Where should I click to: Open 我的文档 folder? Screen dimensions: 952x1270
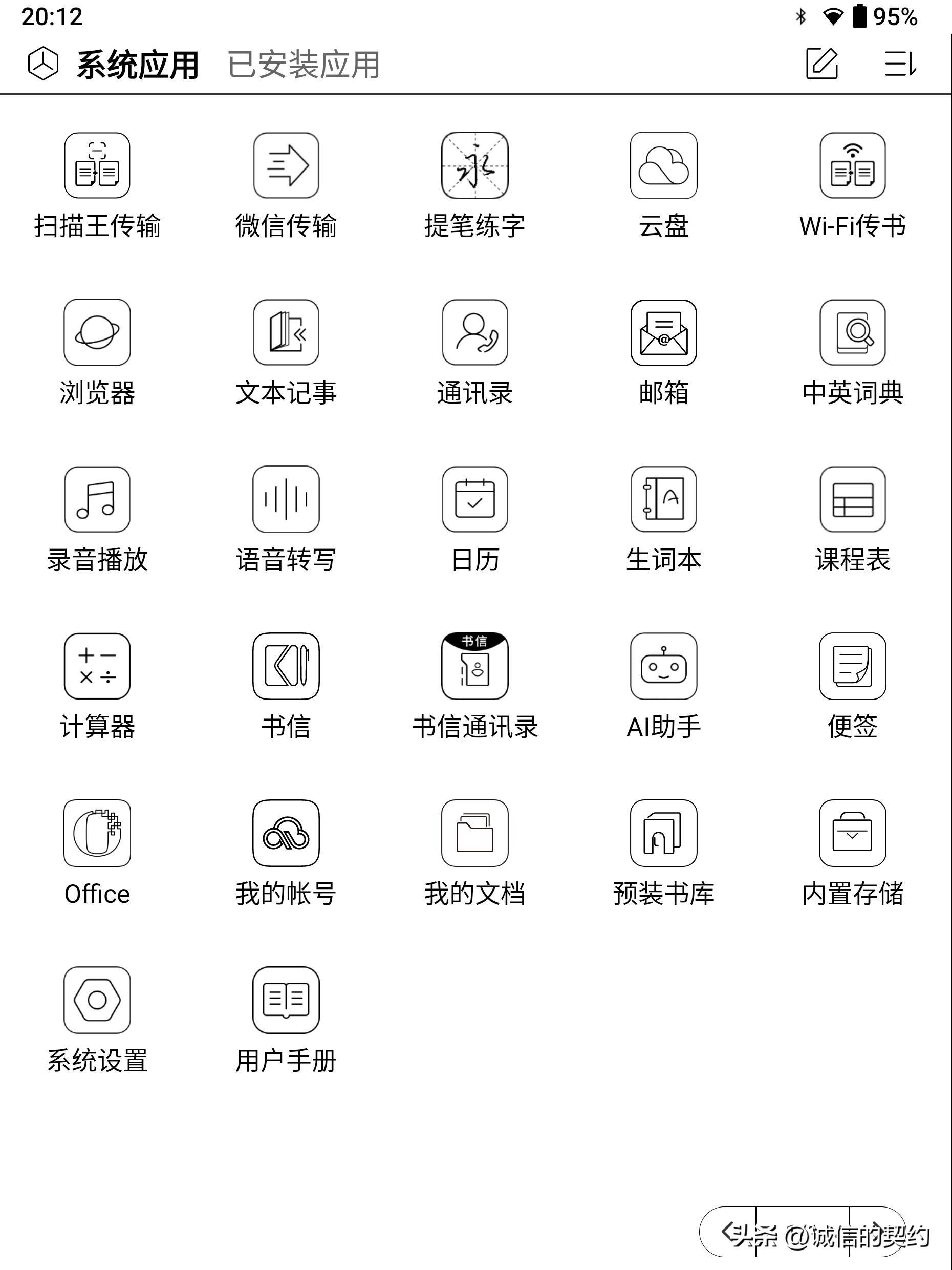474,833
